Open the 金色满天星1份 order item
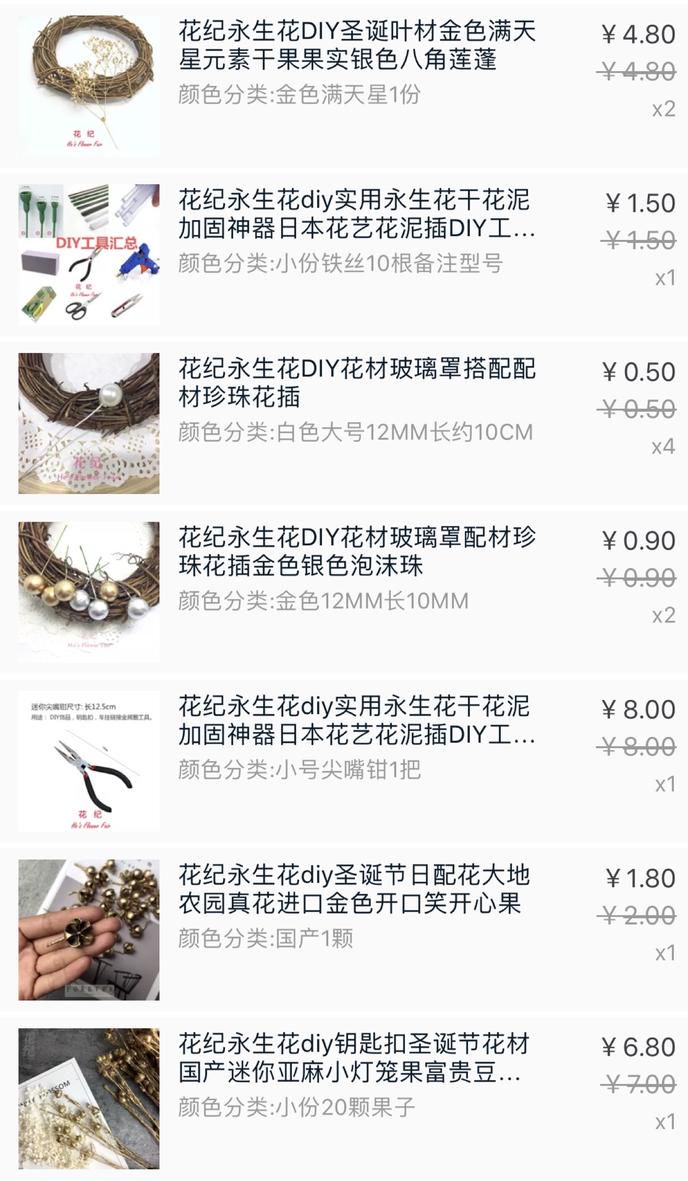 coord(344,84)
